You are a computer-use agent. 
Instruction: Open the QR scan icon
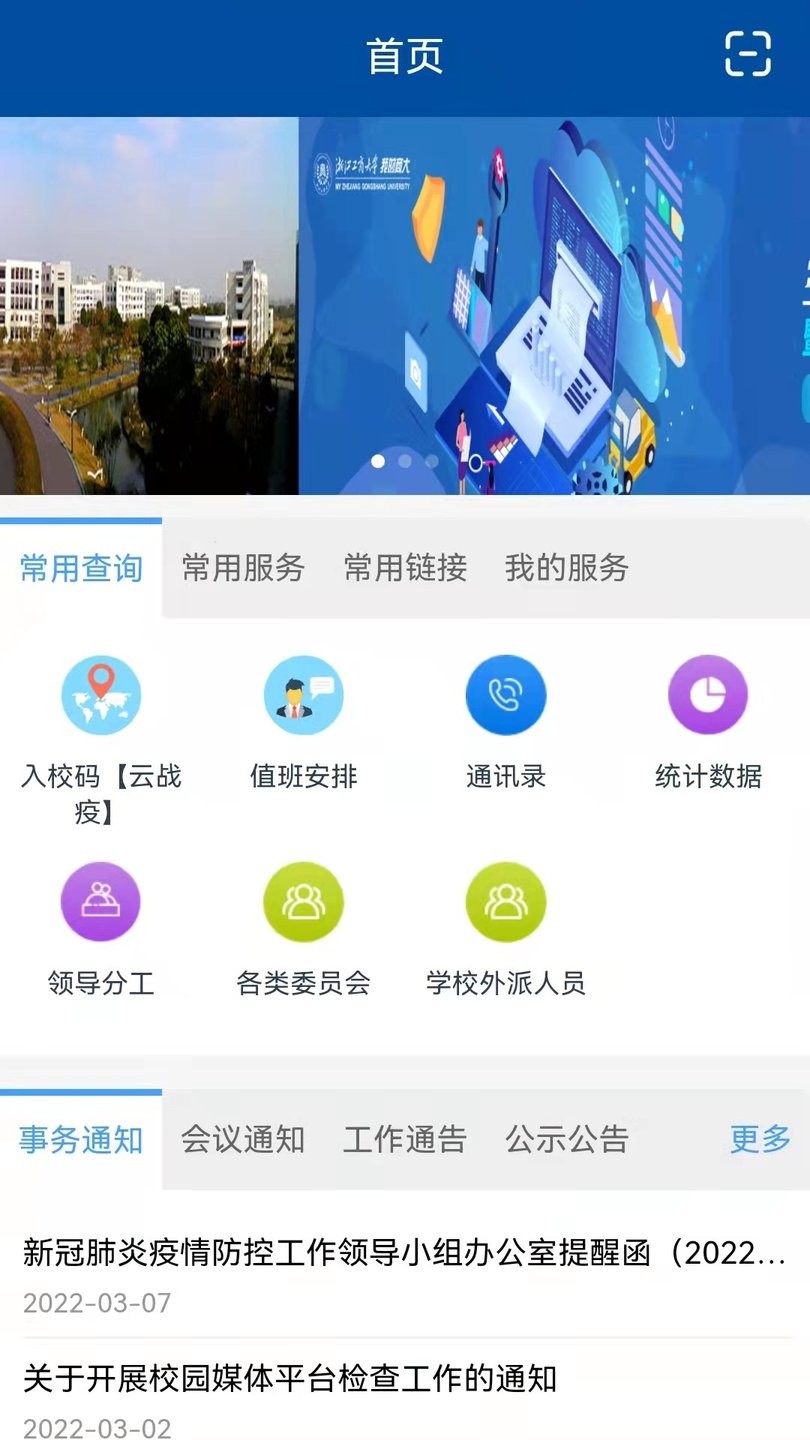tap(747, 54)
